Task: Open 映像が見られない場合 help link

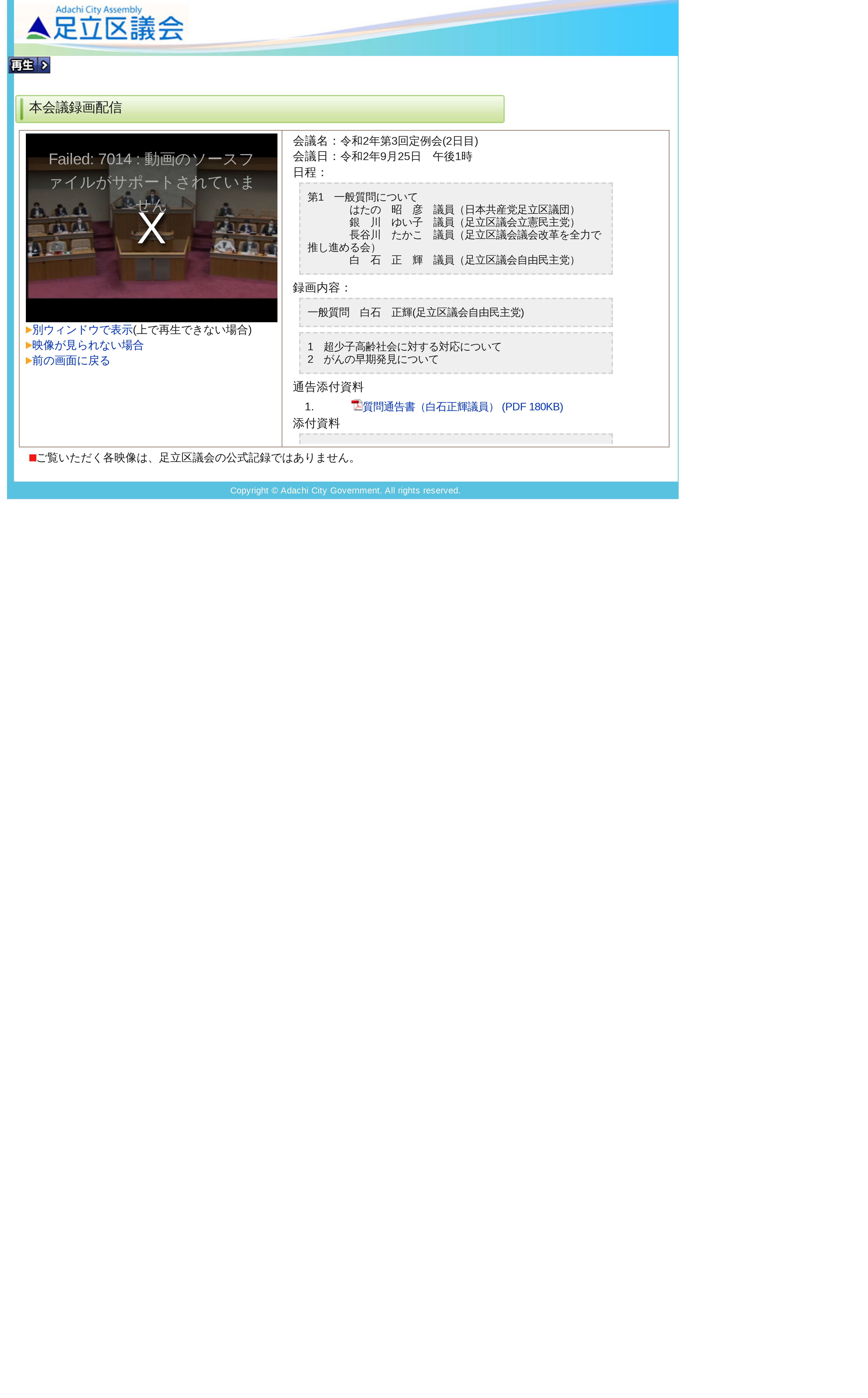Action: 88,346
